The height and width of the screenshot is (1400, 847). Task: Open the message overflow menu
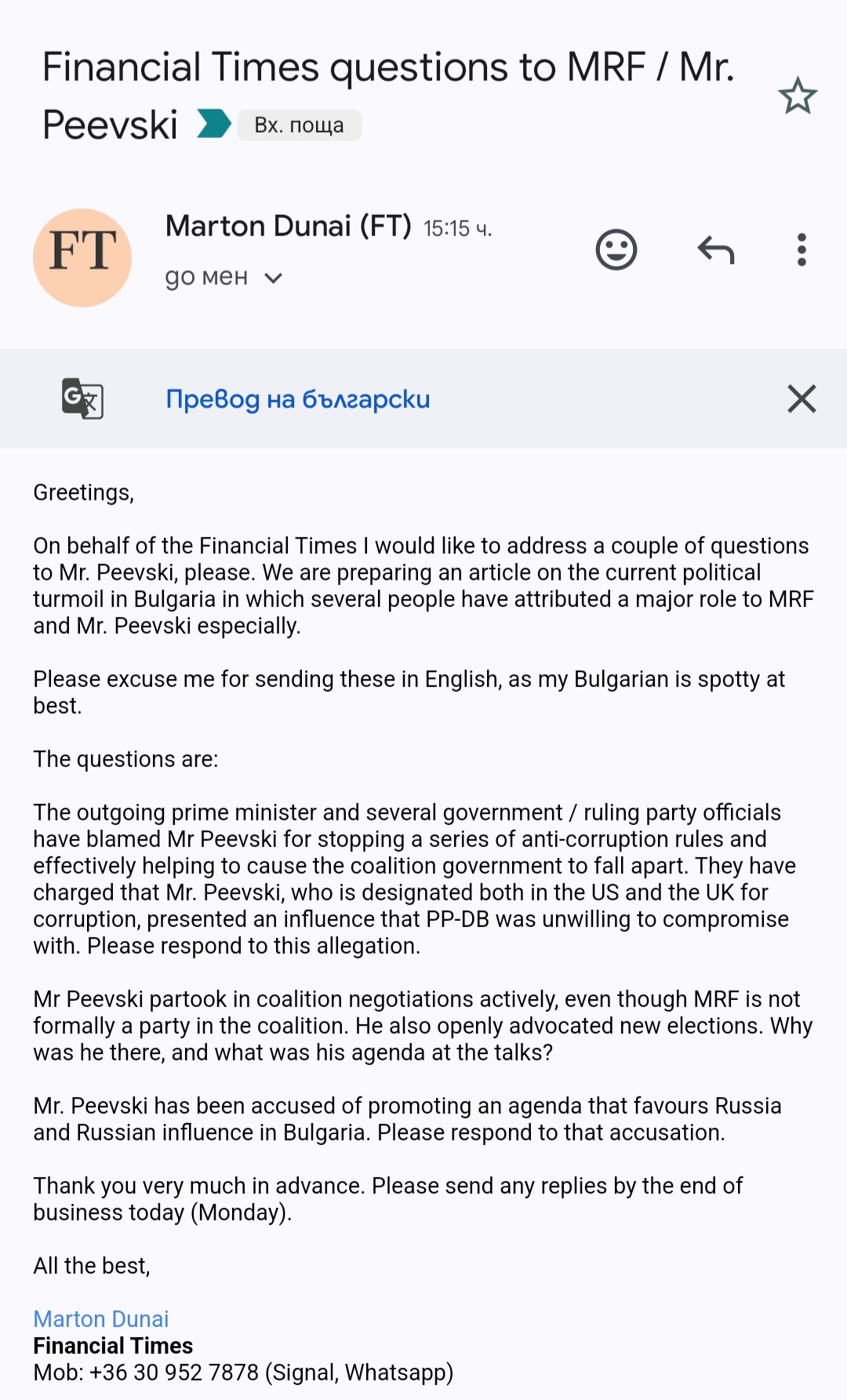click(x=802, y=250)
